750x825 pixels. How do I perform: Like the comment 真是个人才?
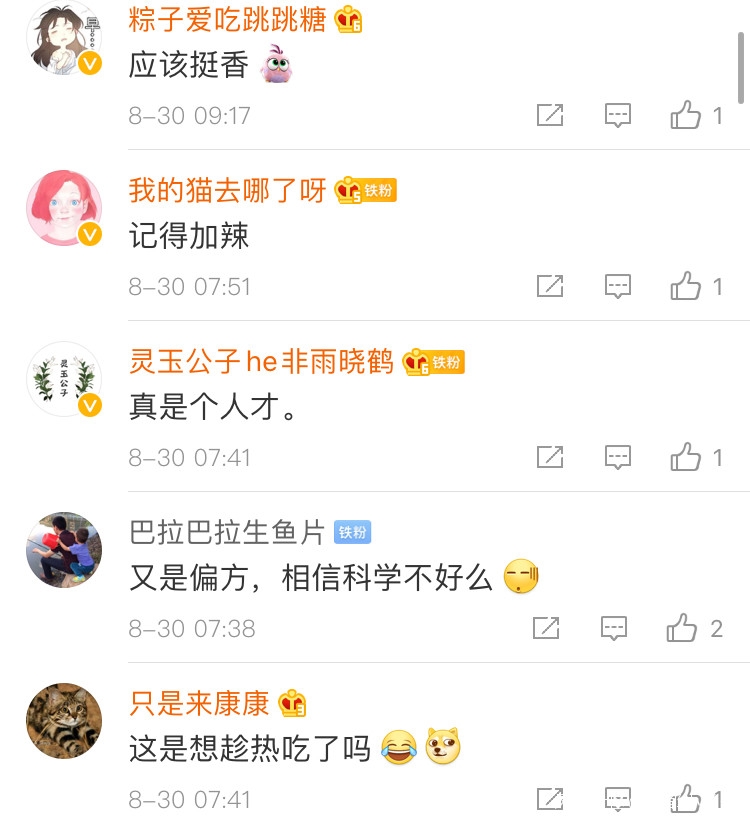(x=686, y=457)
